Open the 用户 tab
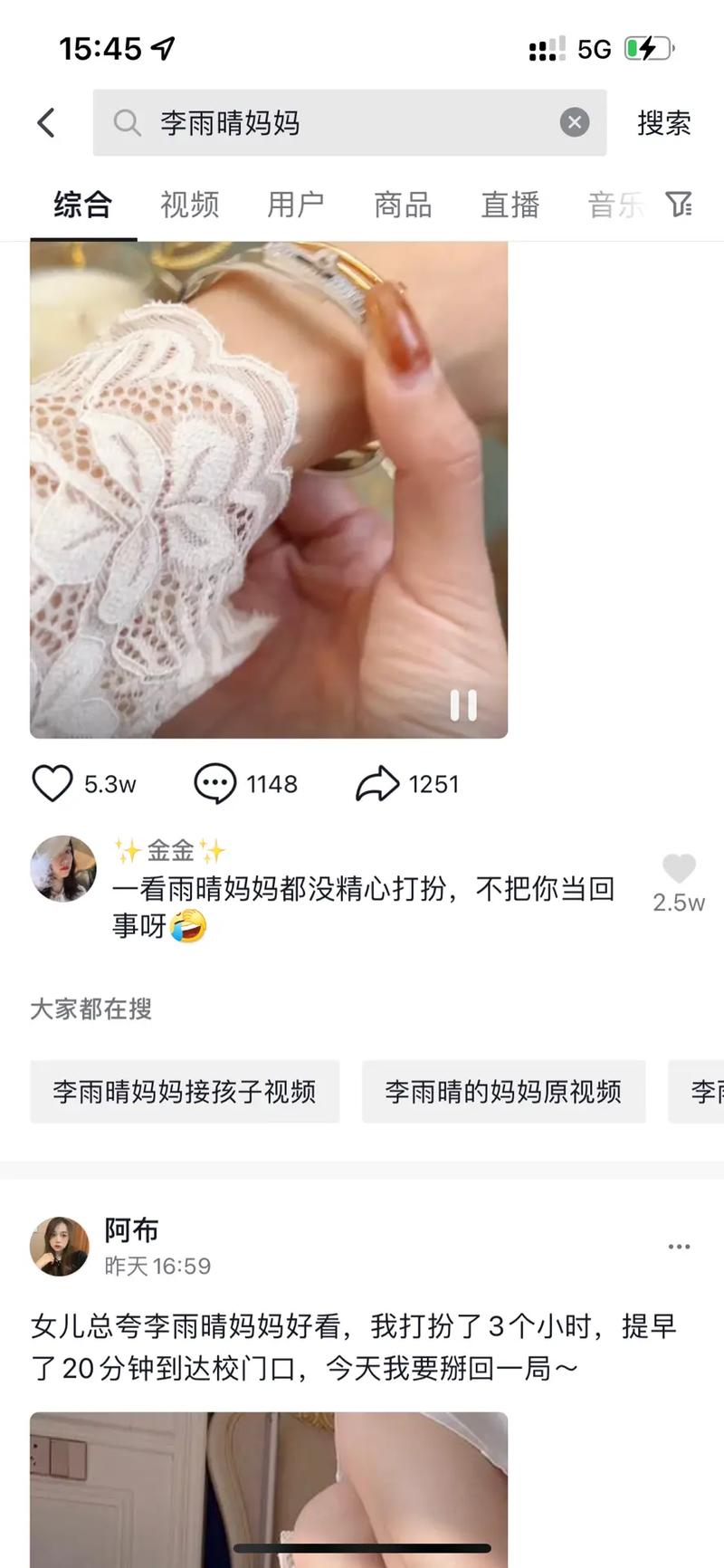 click(296, 206)
